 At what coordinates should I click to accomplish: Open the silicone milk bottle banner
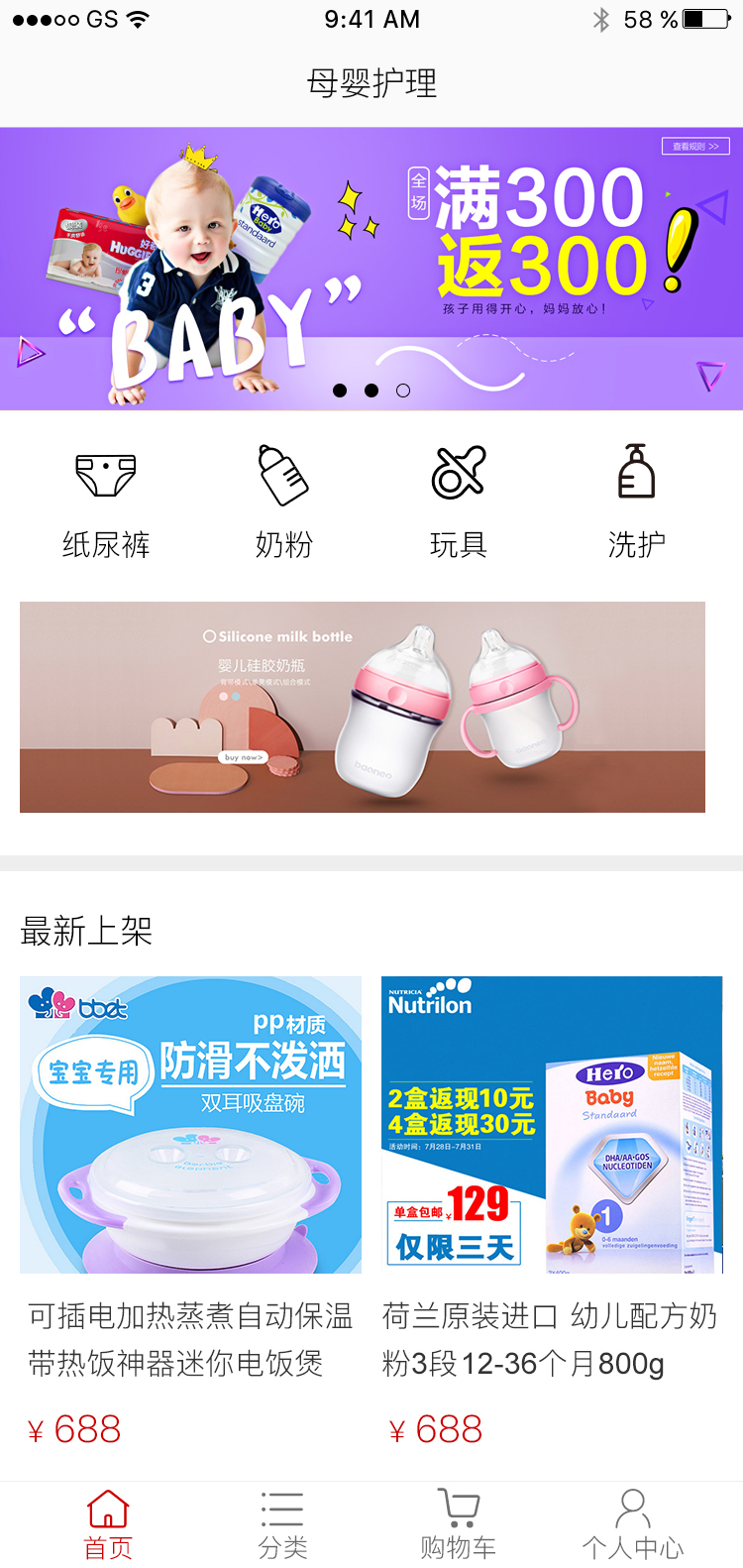point(363,707)
